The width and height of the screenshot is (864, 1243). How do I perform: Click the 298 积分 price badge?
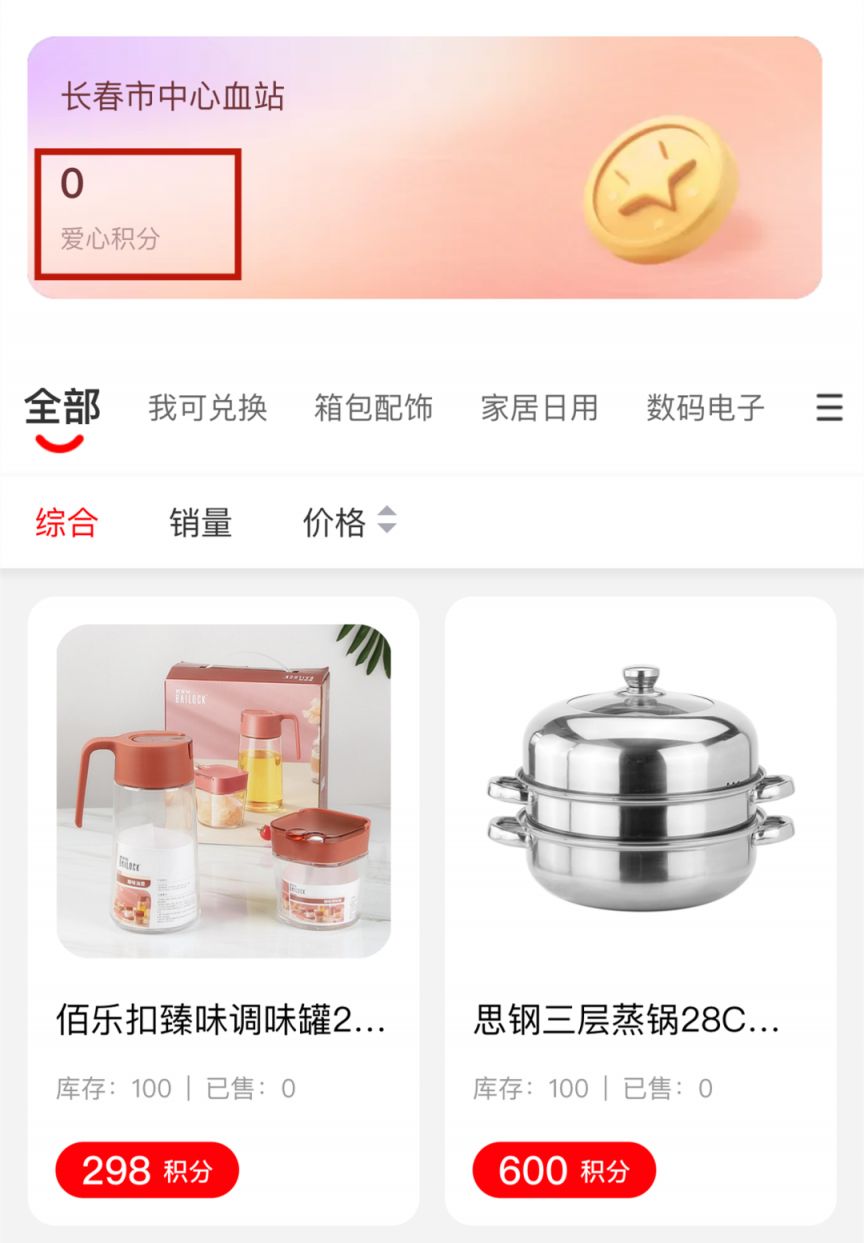pos(146,1169)
